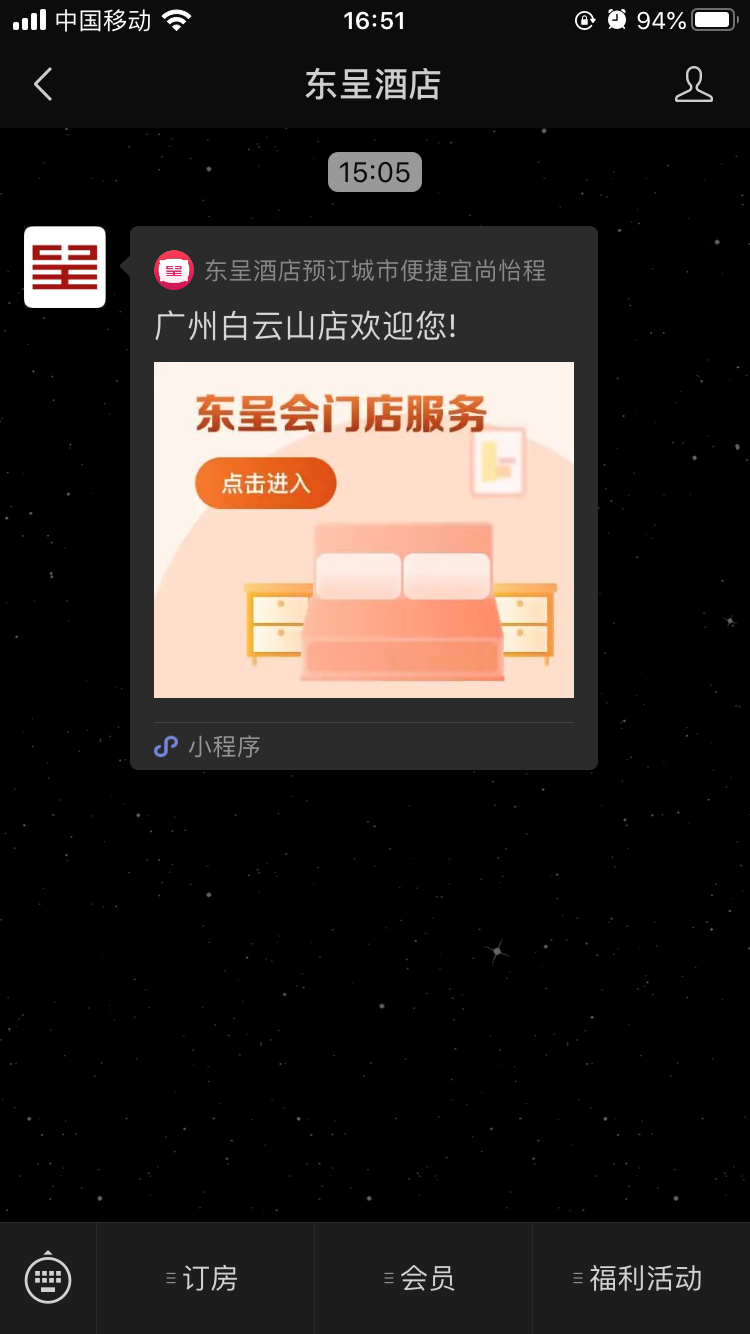Open the 会员 menu
750x1334 pixels.
423,1278
